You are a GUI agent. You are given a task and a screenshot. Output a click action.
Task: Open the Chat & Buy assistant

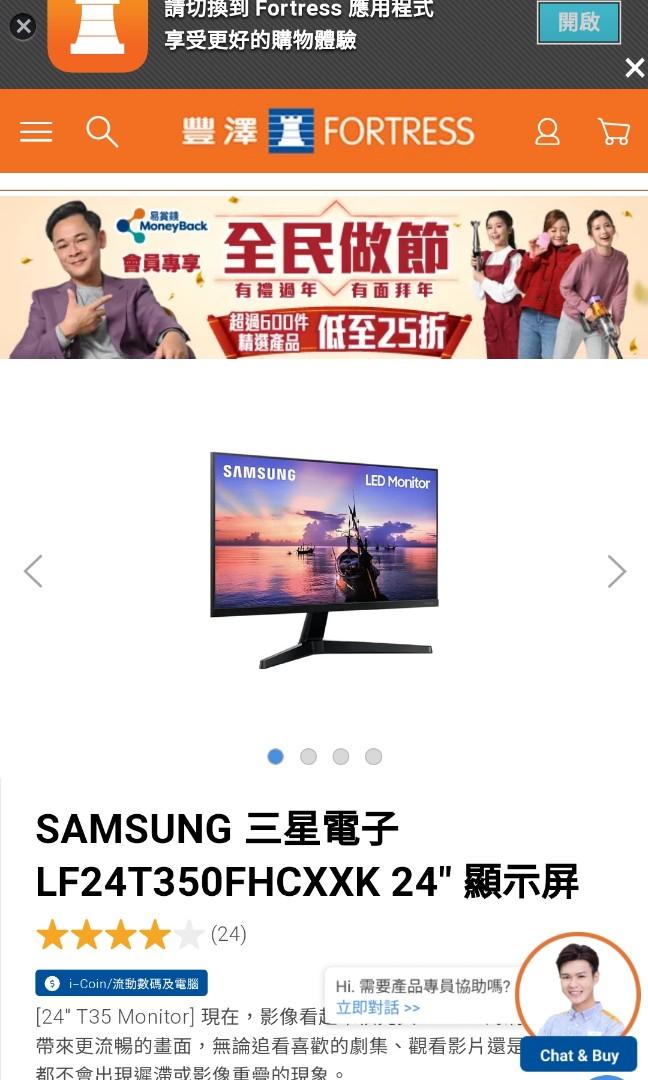click(578, 1054)
